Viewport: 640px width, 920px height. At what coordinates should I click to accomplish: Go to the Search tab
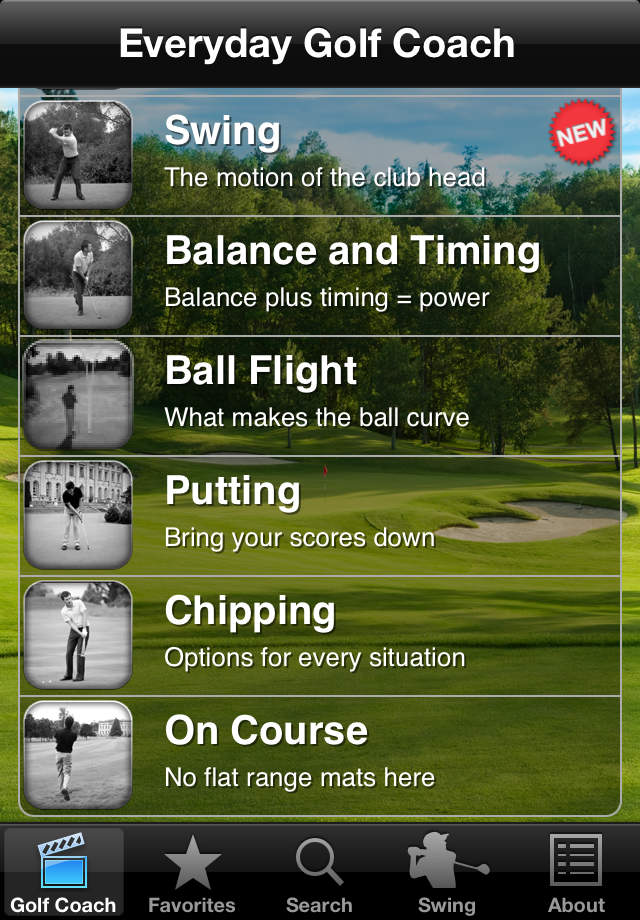319,873
